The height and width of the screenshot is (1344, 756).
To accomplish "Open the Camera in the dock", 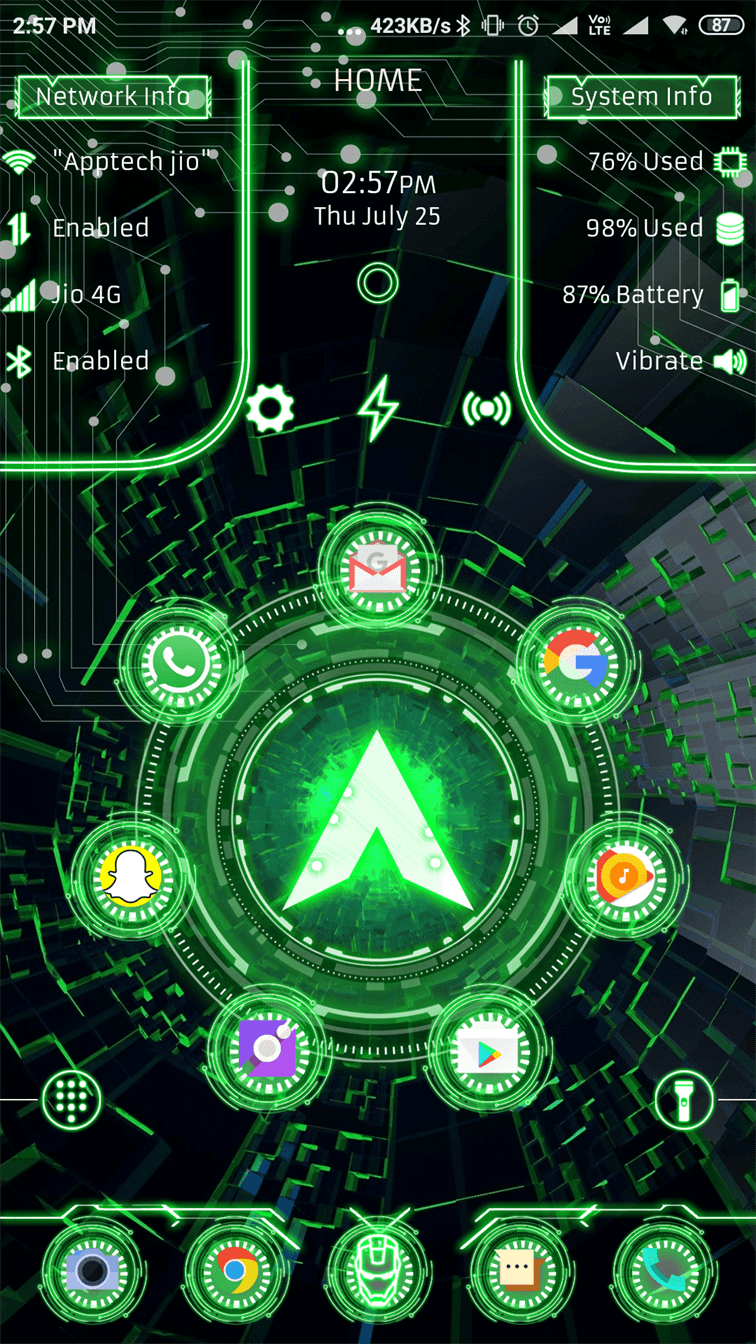I will 92,1270.
